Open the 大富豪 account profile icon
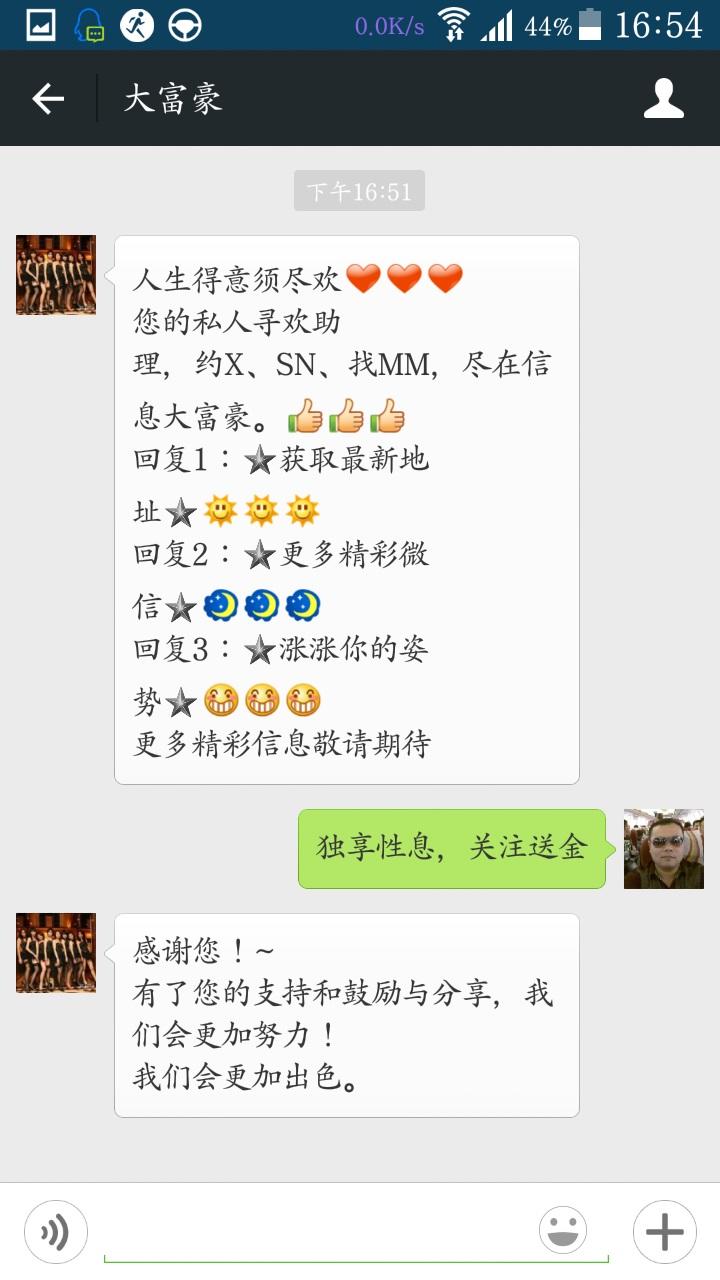Viewport: 720px width, 1280px height. (x=663, y=99)
